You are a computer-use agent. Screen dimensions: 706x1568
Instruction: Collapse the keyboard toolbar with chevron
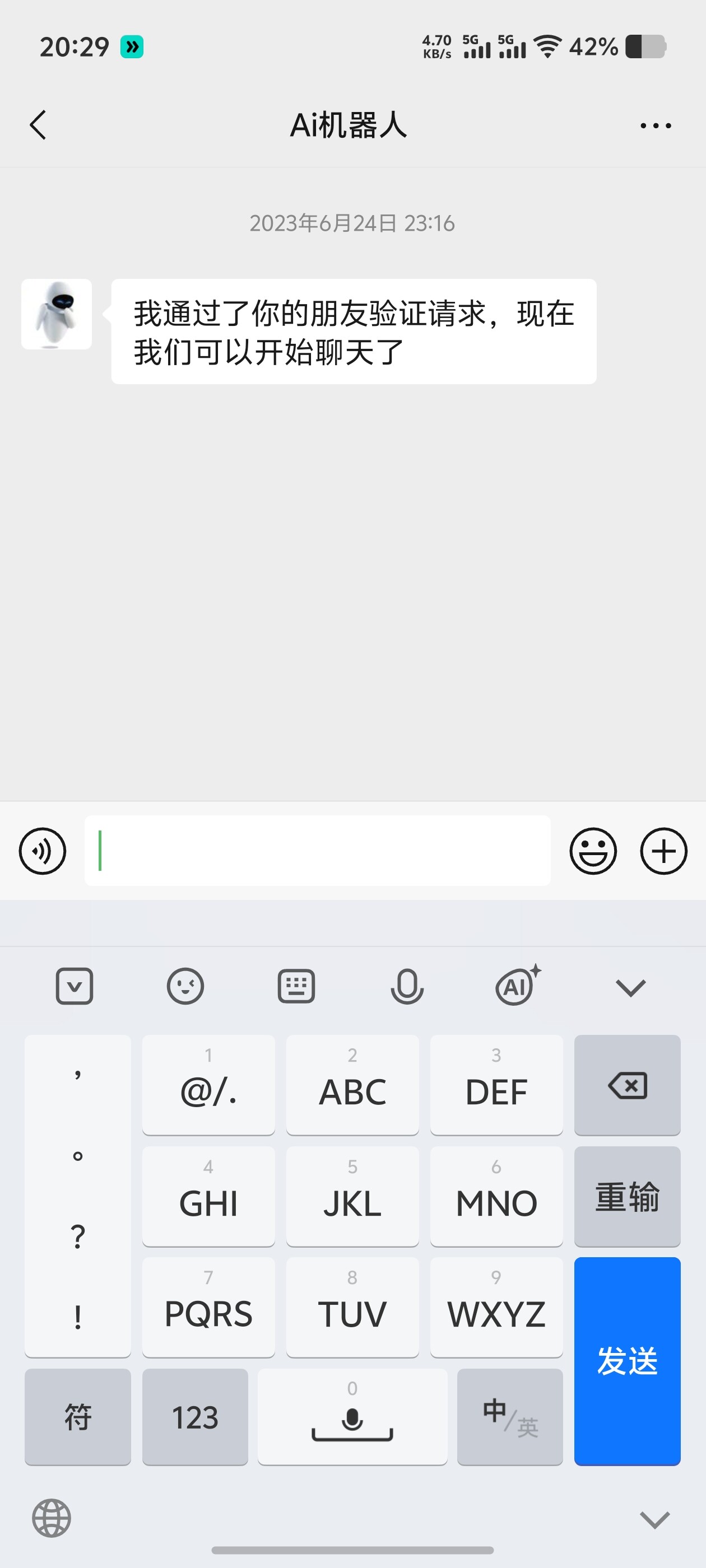click(x=630, y=987)
